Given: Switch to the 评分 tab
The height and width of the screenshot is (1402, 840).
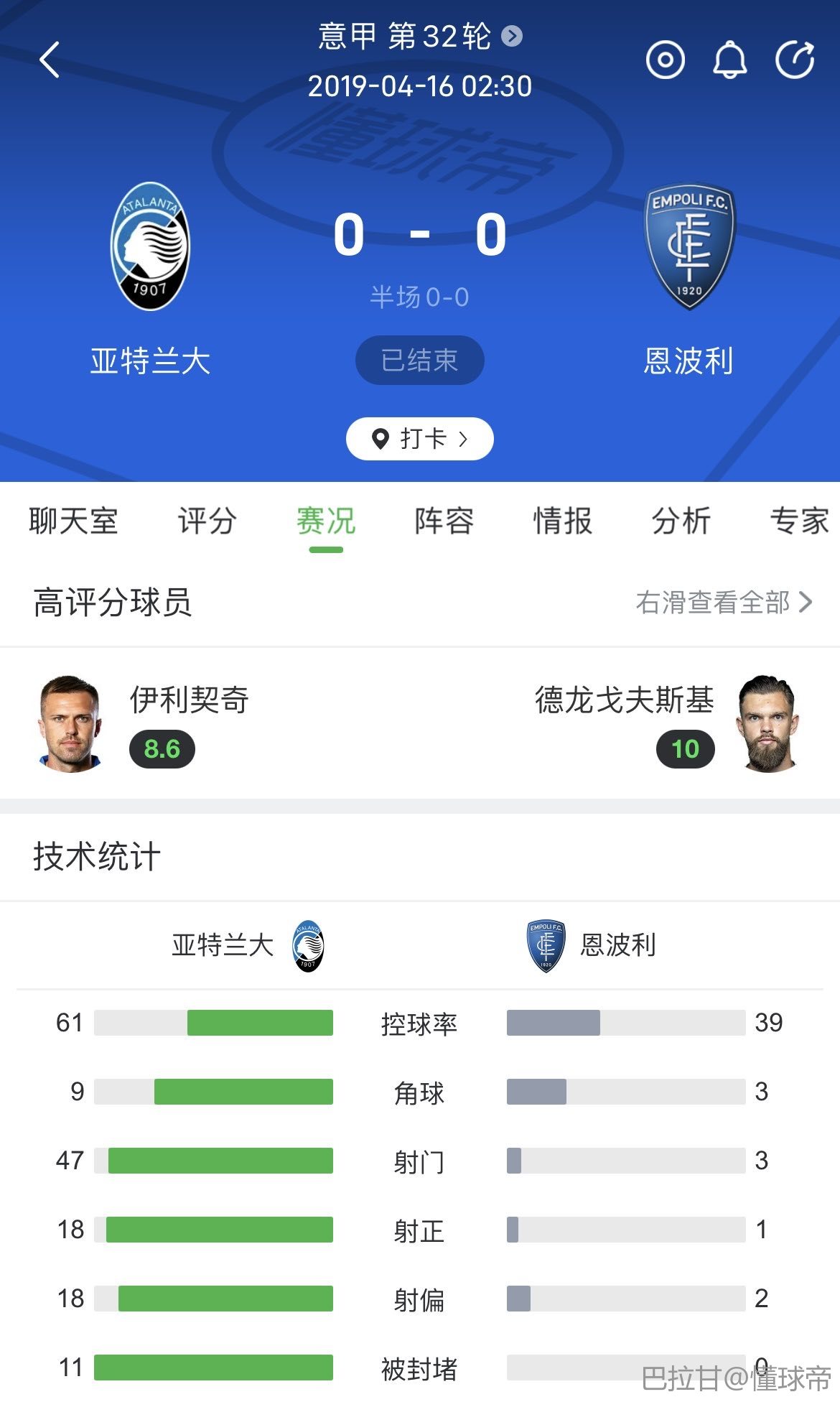Looking at the screenshot, I should [x=207, y=521].
